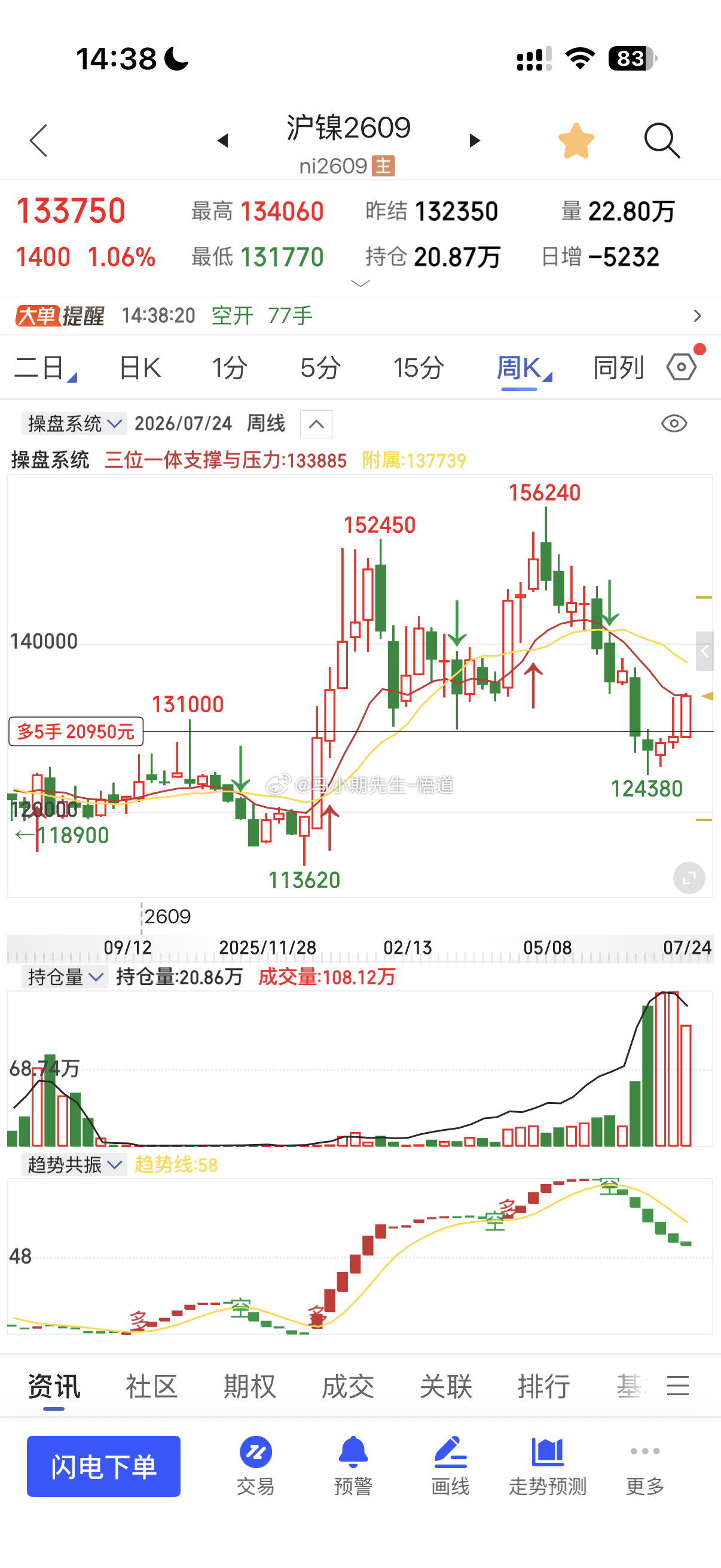Toggle the favorite star for 沪镍2609
The height and width of the screenshot is (1568, 721).
[x=576, y=141]
